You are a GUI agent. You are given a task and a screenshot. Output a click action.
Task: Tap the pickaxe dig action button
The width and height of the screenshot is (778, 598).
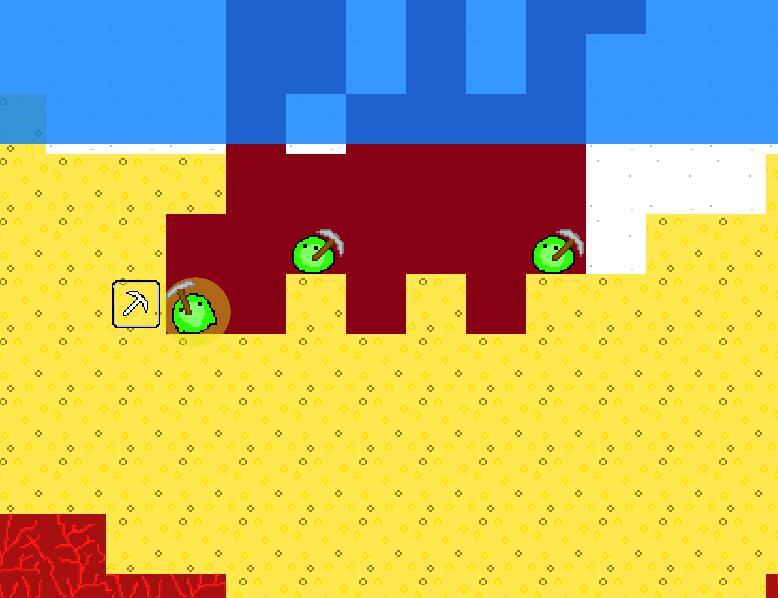[136, 303]
